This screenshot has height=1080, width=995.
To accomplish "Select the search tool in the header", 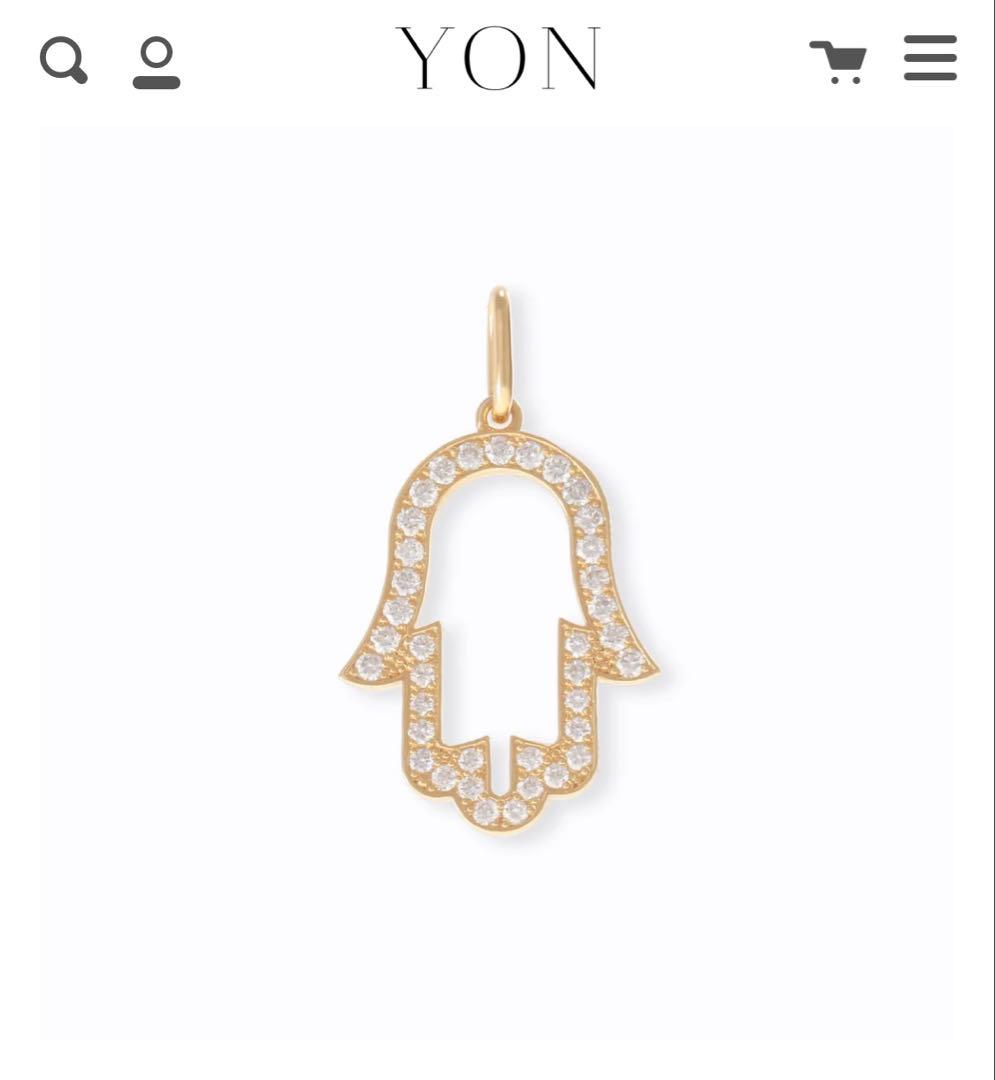I will (x=63, y=62).
